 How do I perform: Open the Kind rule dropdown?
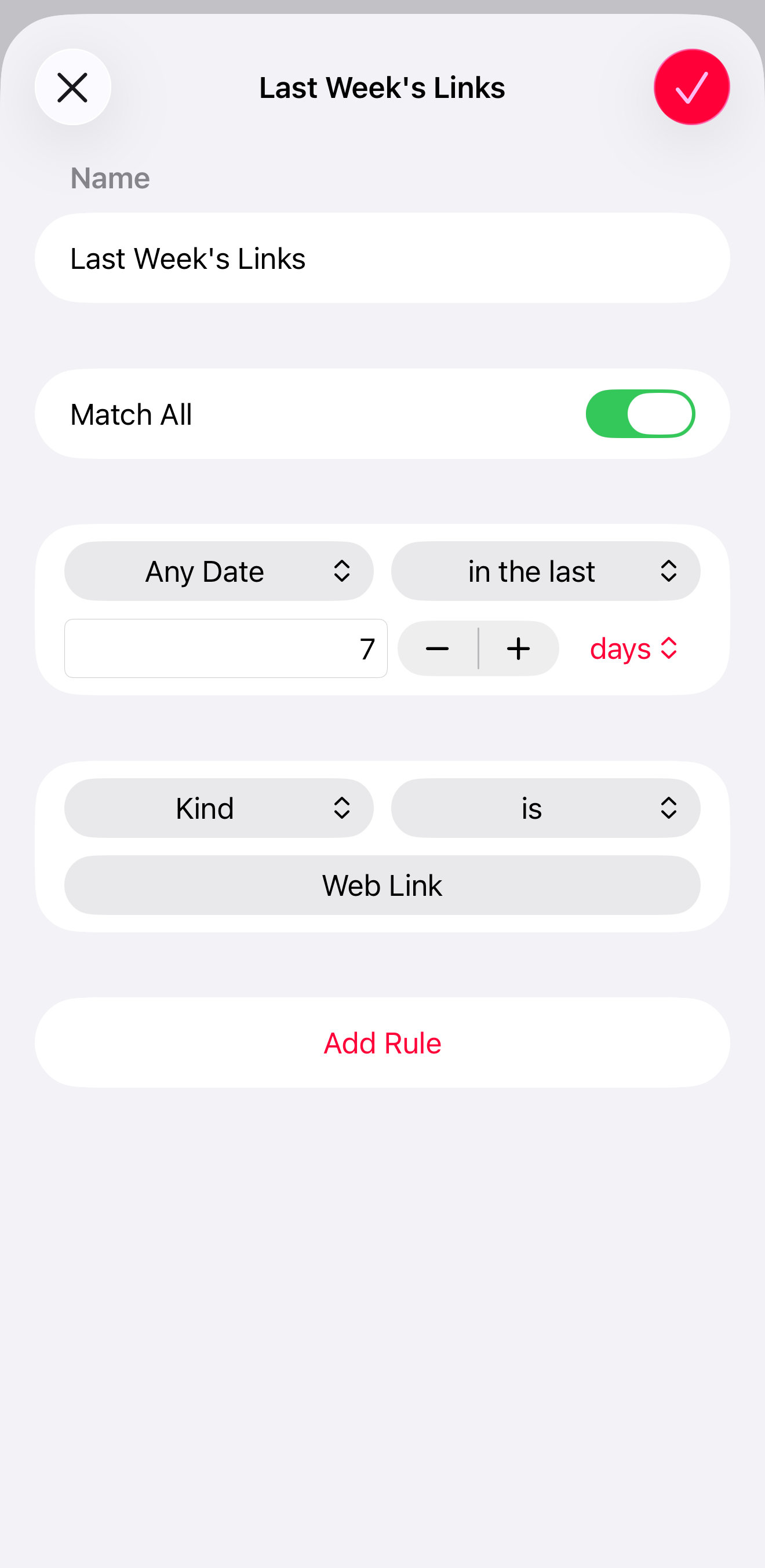click(218, 808)
